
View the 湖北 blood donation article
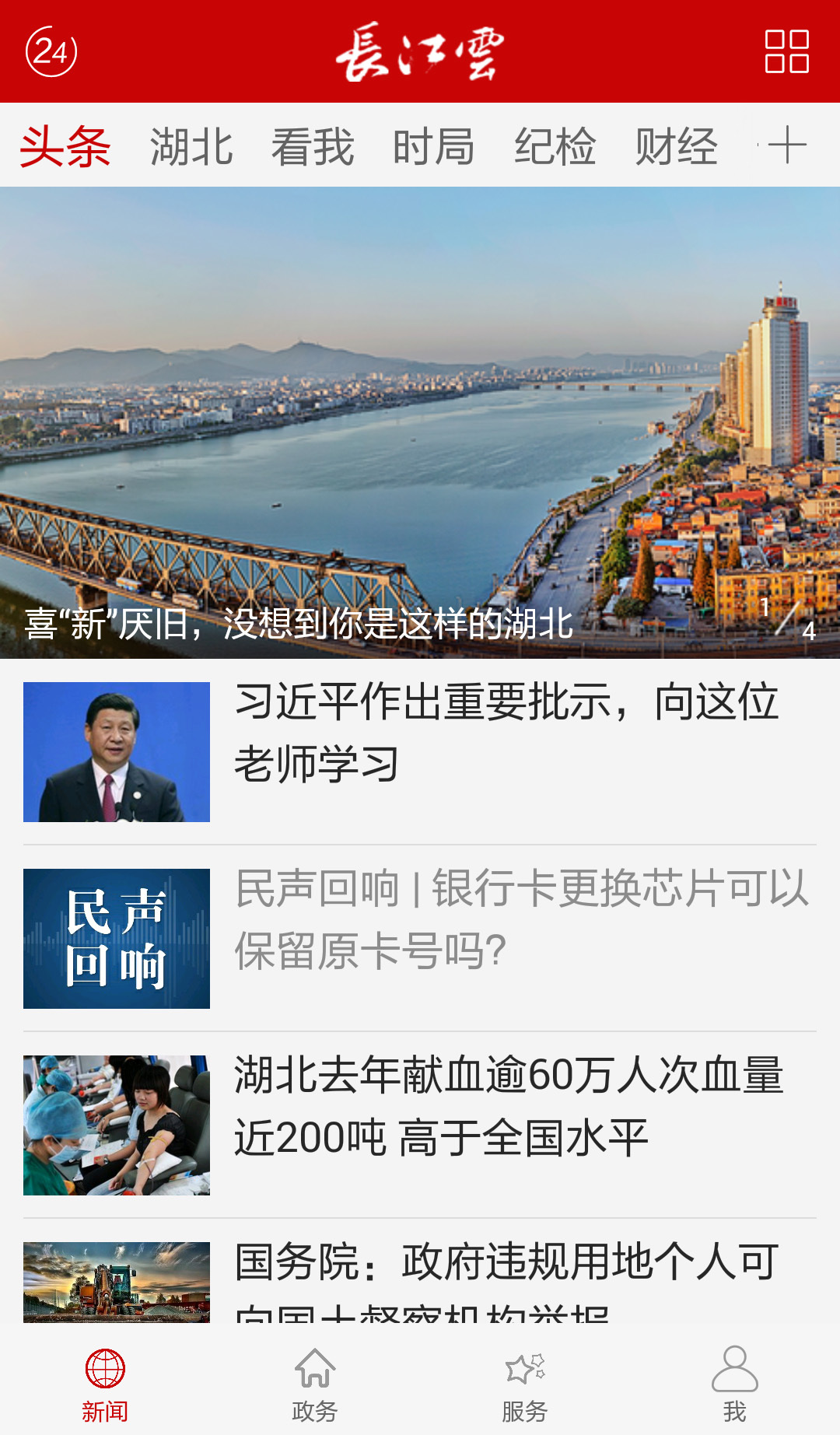[x=506, y=1106]
